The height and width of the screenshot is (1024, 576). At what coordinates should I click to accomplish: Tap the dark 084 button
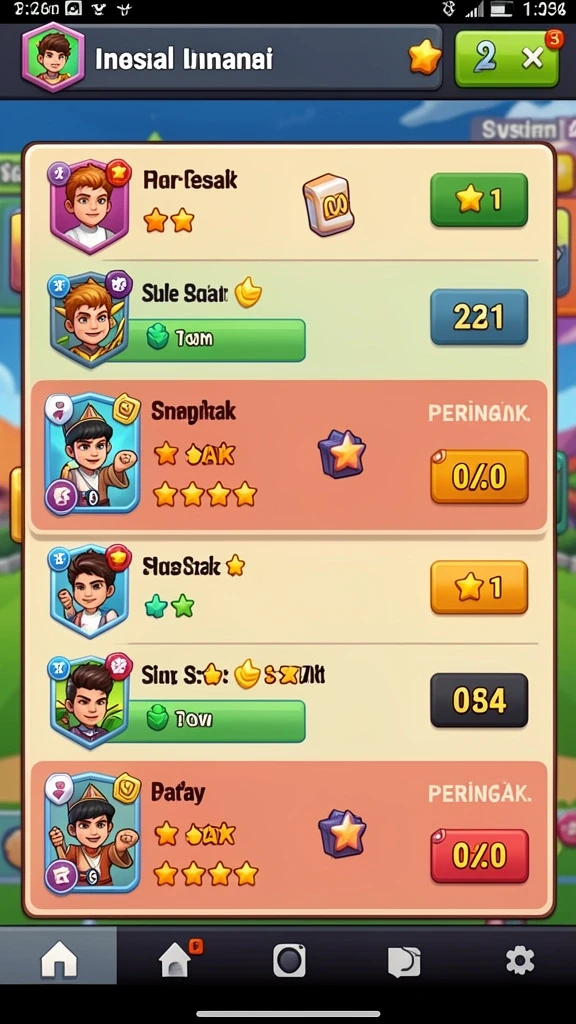[479, 700]
